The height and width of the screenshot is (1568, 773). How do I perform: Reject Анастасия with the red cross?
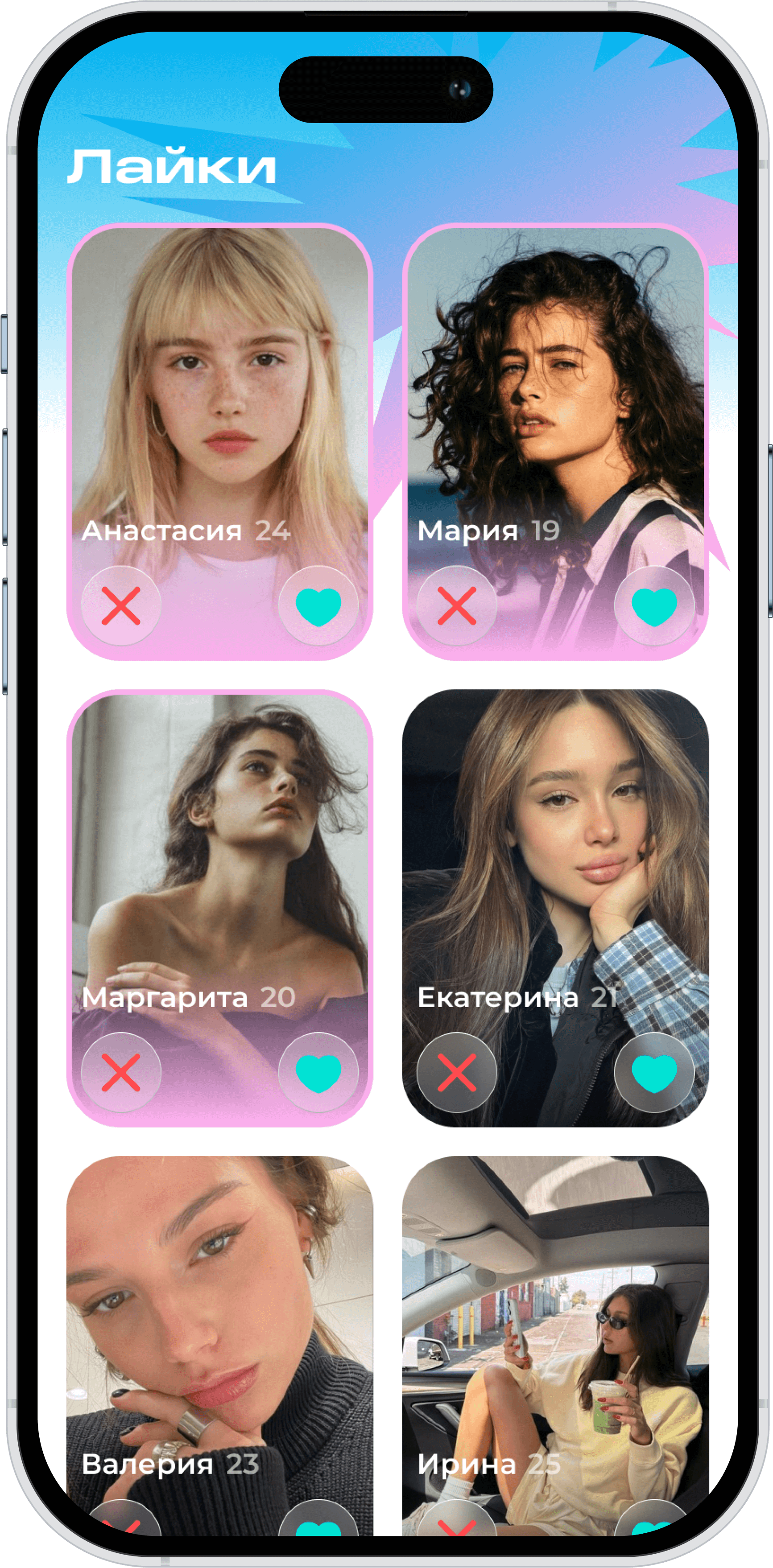tap(121, 605)
